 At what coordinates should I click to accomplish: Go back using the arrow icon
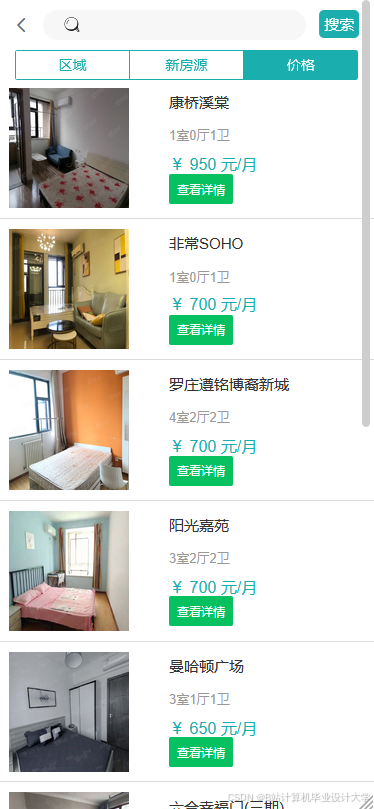tap(21, 25)
